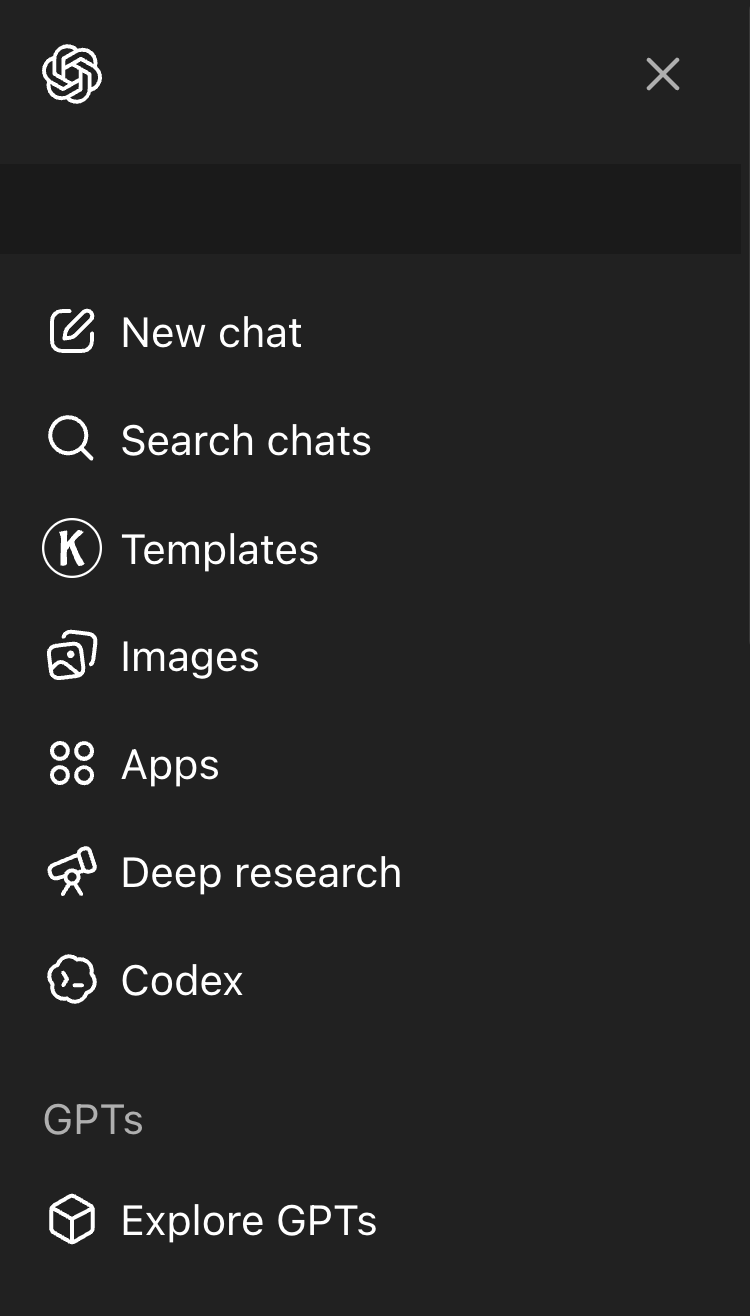750x1316 pixels.
Task: Click the highlighted bar below the logo
Action: (375, 208)
